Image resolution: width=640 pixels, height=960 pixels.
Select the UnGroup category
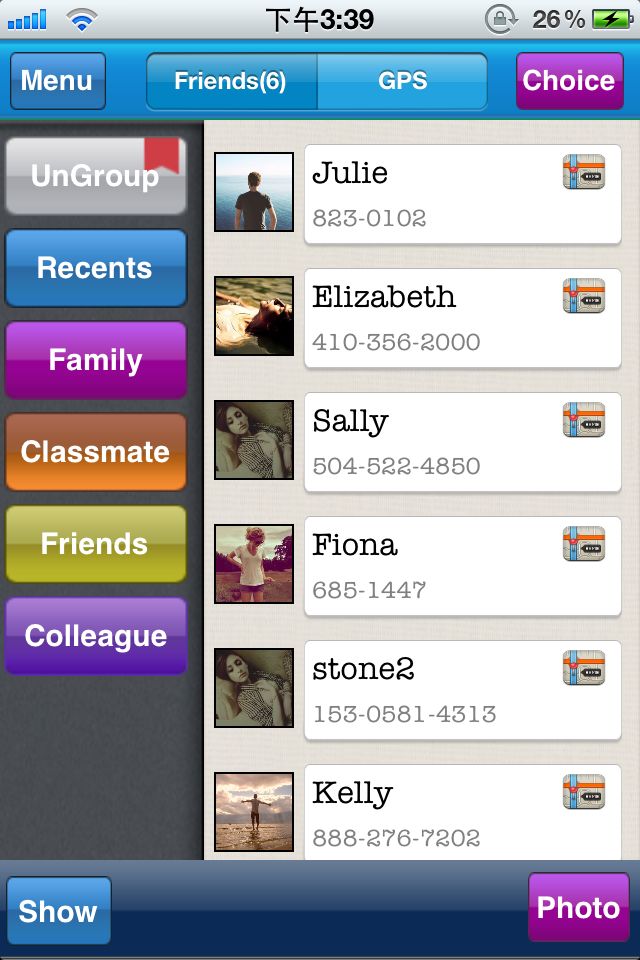[x=95, y=176]
